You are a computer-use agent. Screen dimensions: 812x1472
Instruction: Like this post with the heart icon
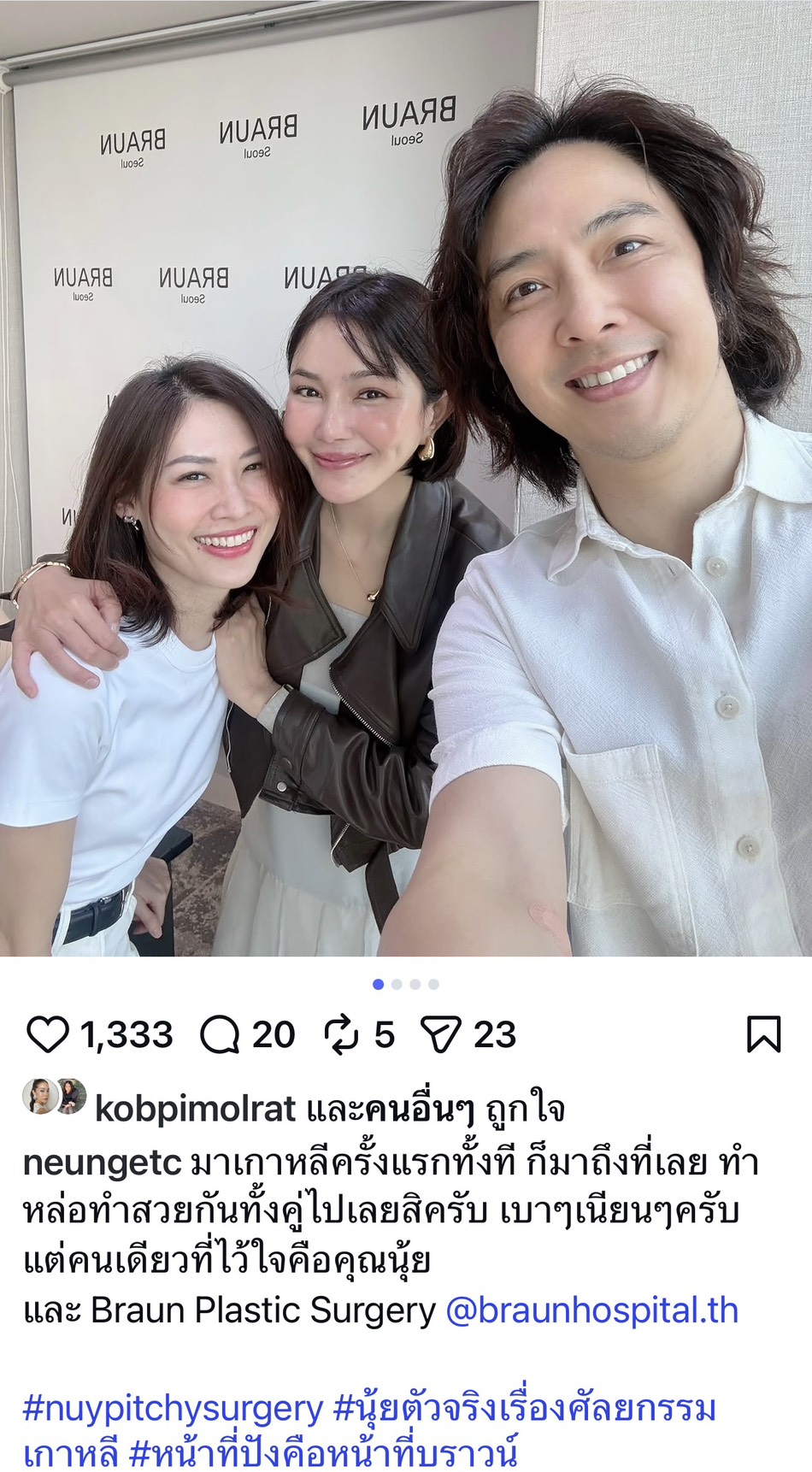(48, 1034)
